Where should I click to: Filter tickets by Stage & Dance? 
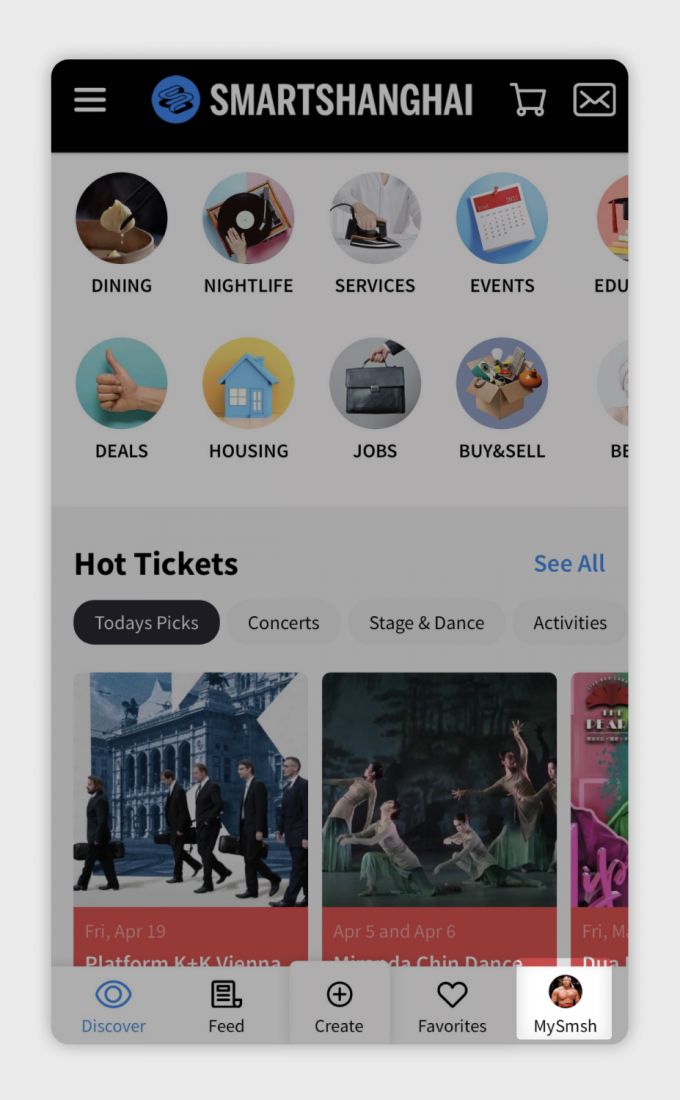426,622
